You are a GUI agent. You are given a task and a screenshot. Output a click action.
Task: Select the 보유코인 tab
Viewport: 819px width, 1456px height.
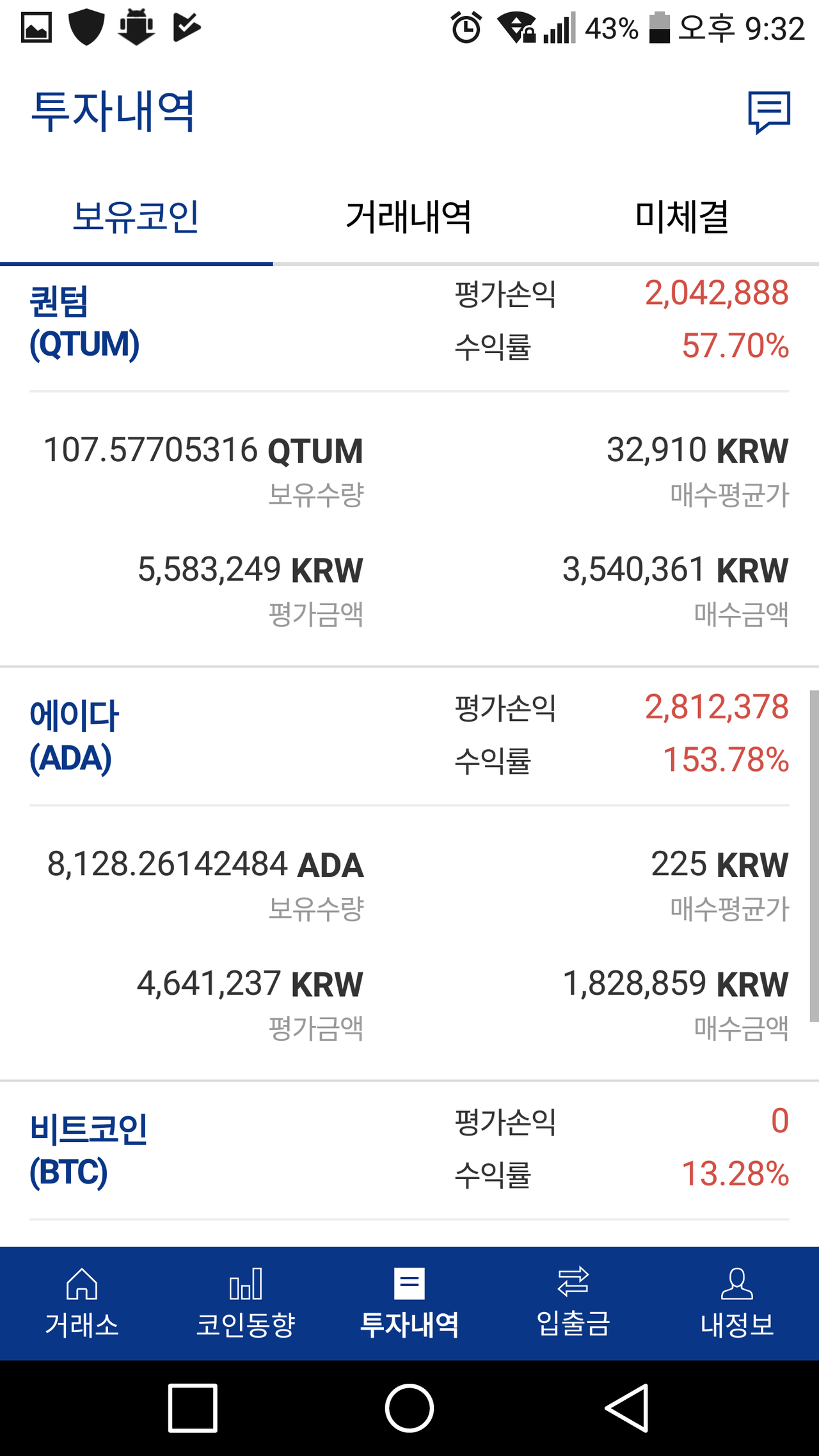[136, 218]
